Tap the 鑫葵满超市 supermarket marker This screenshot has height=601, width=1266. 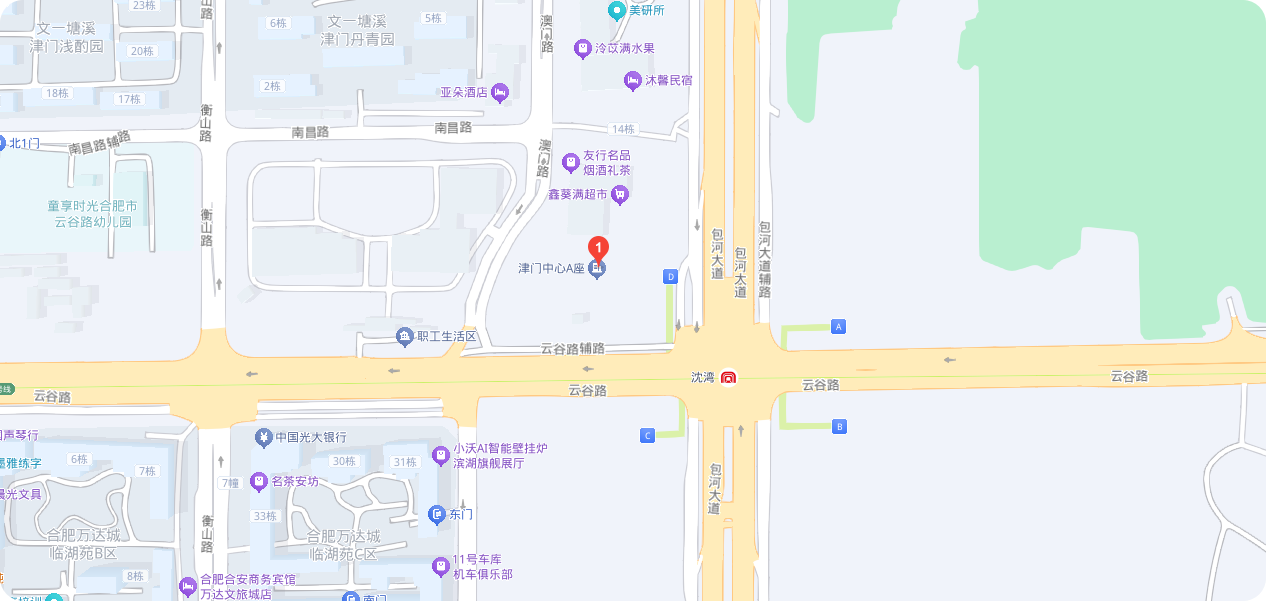tap(620, 195)
